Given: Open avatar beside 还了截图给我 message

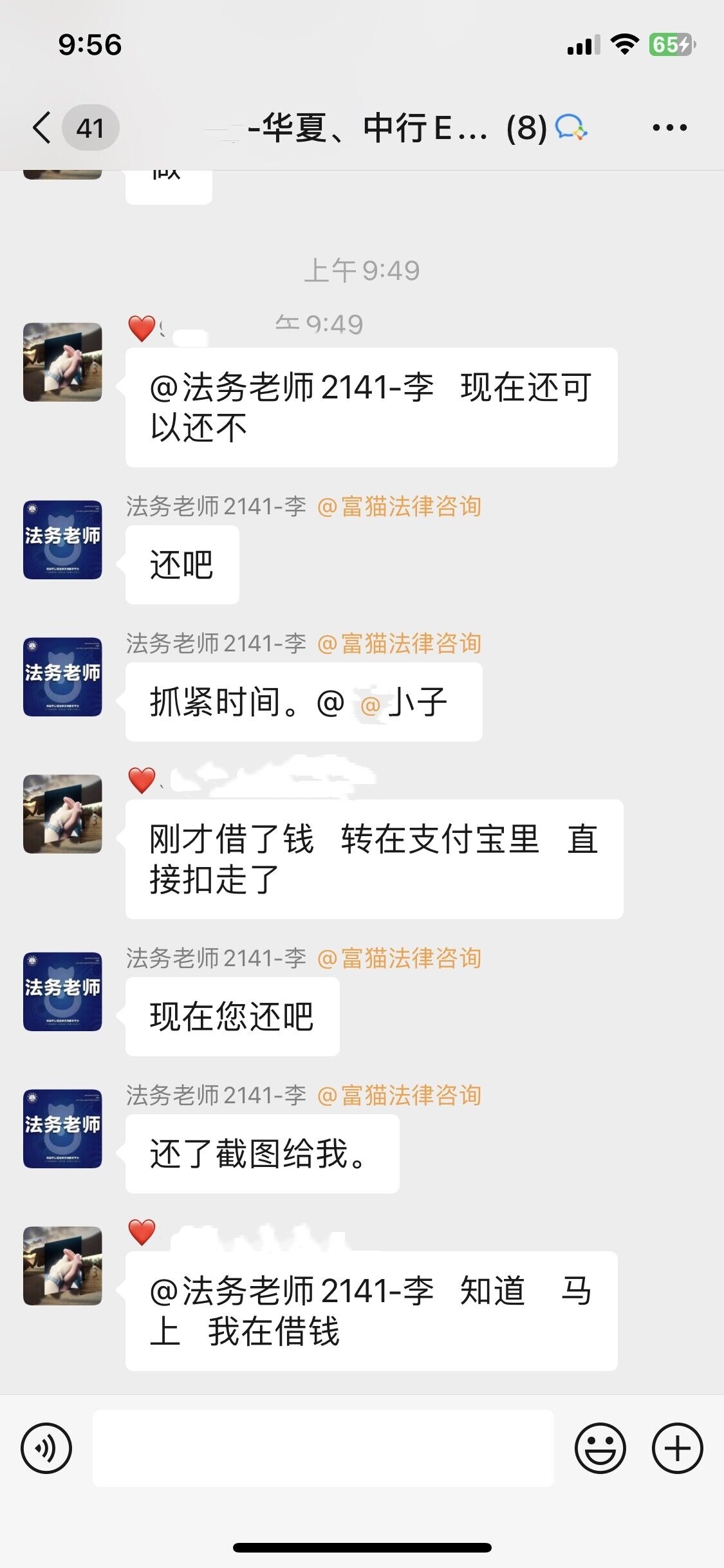Looking at the screenshot, I should (x=62, y=1128).
